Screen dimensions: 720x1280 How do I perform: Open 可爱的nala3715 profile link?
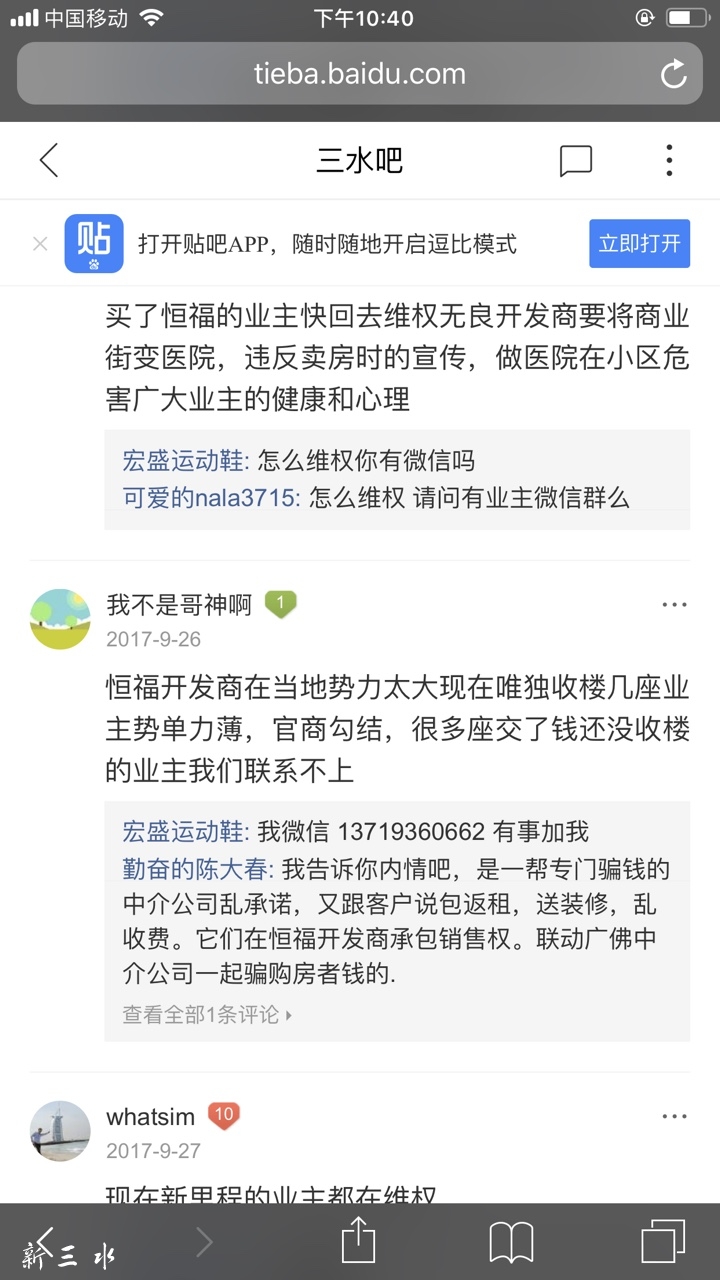[x=210, y=497]
